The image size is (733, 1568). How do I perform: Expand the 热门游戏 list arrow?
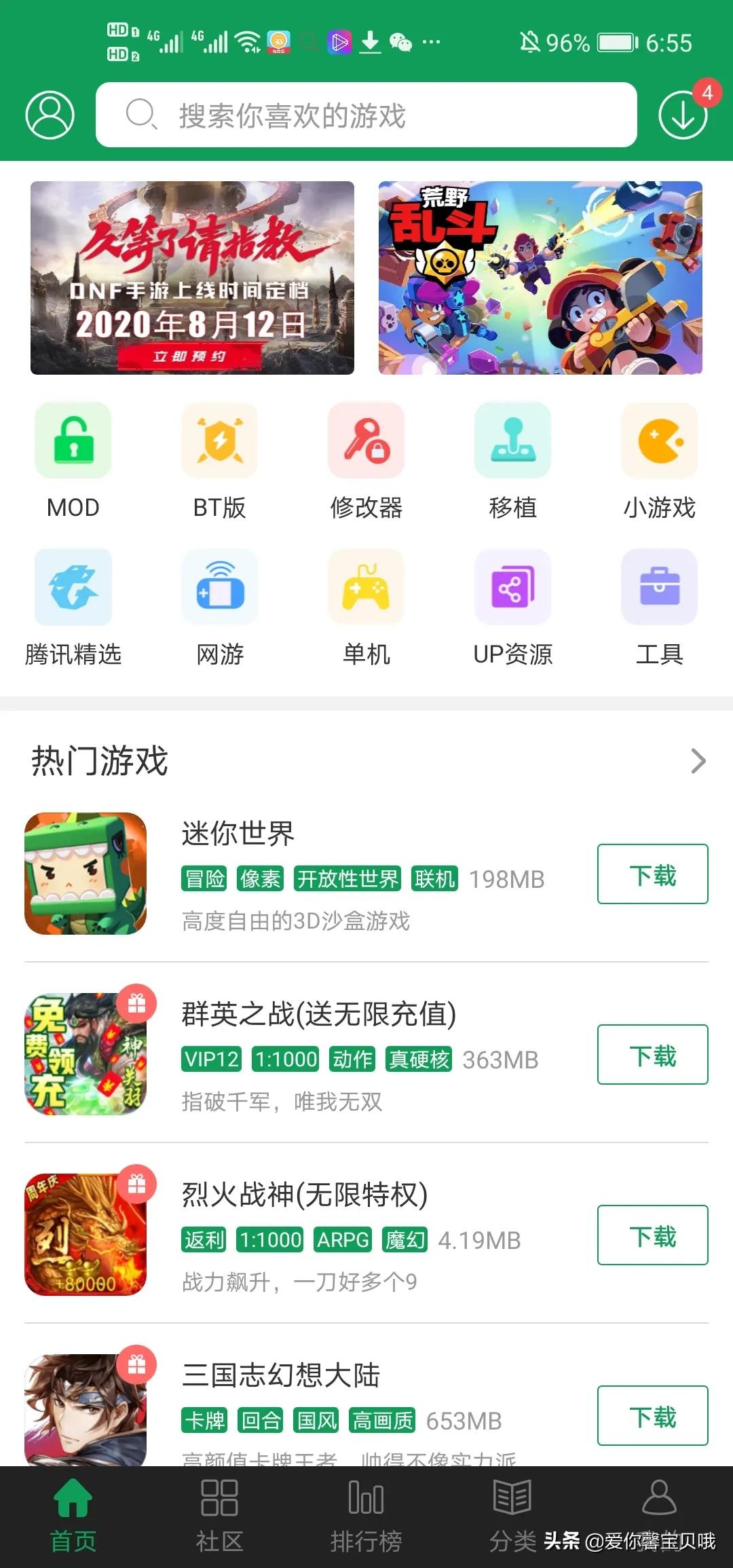click(698, 761)
